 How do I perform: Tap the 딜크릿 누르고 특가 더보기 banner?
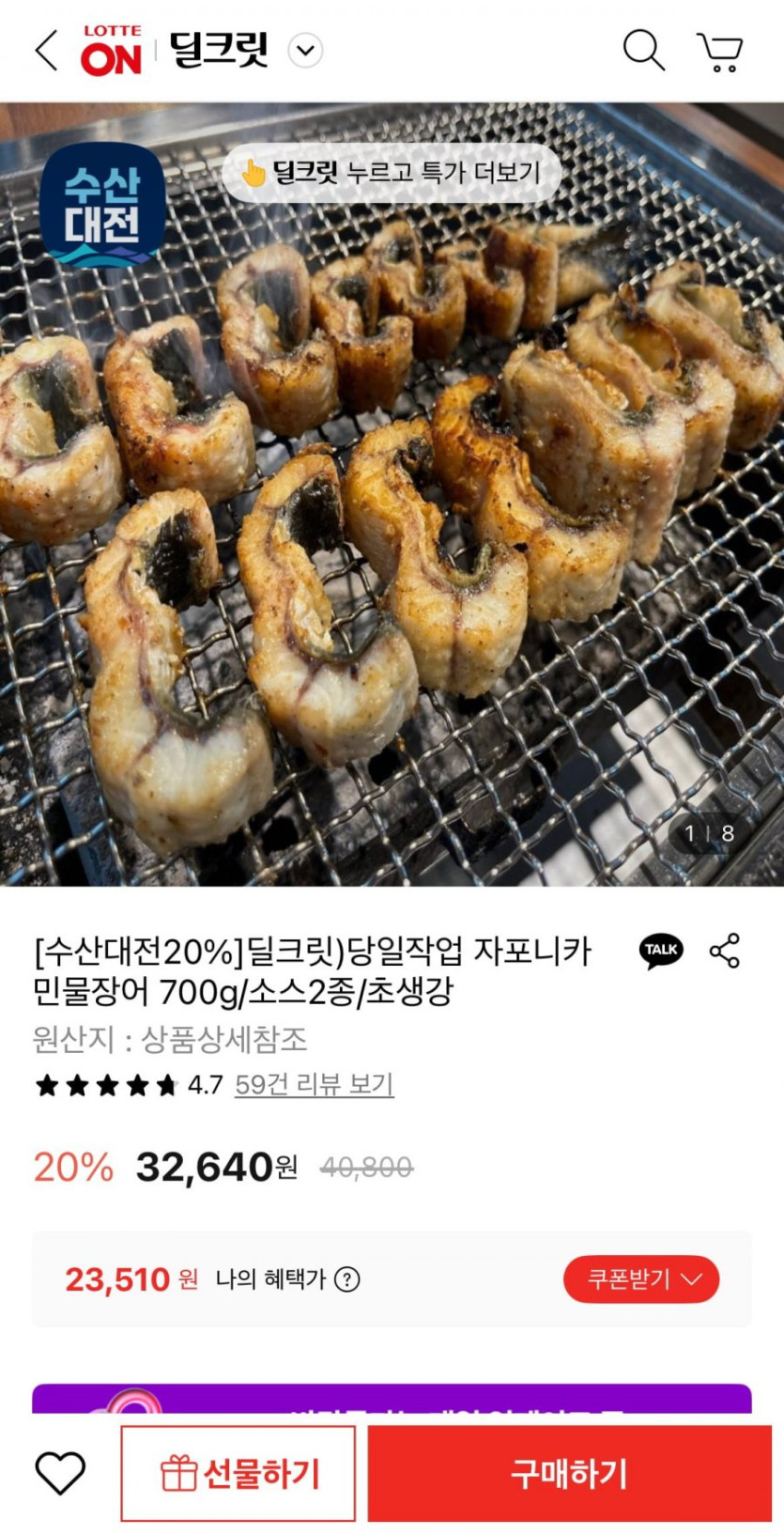coord(392,173)
